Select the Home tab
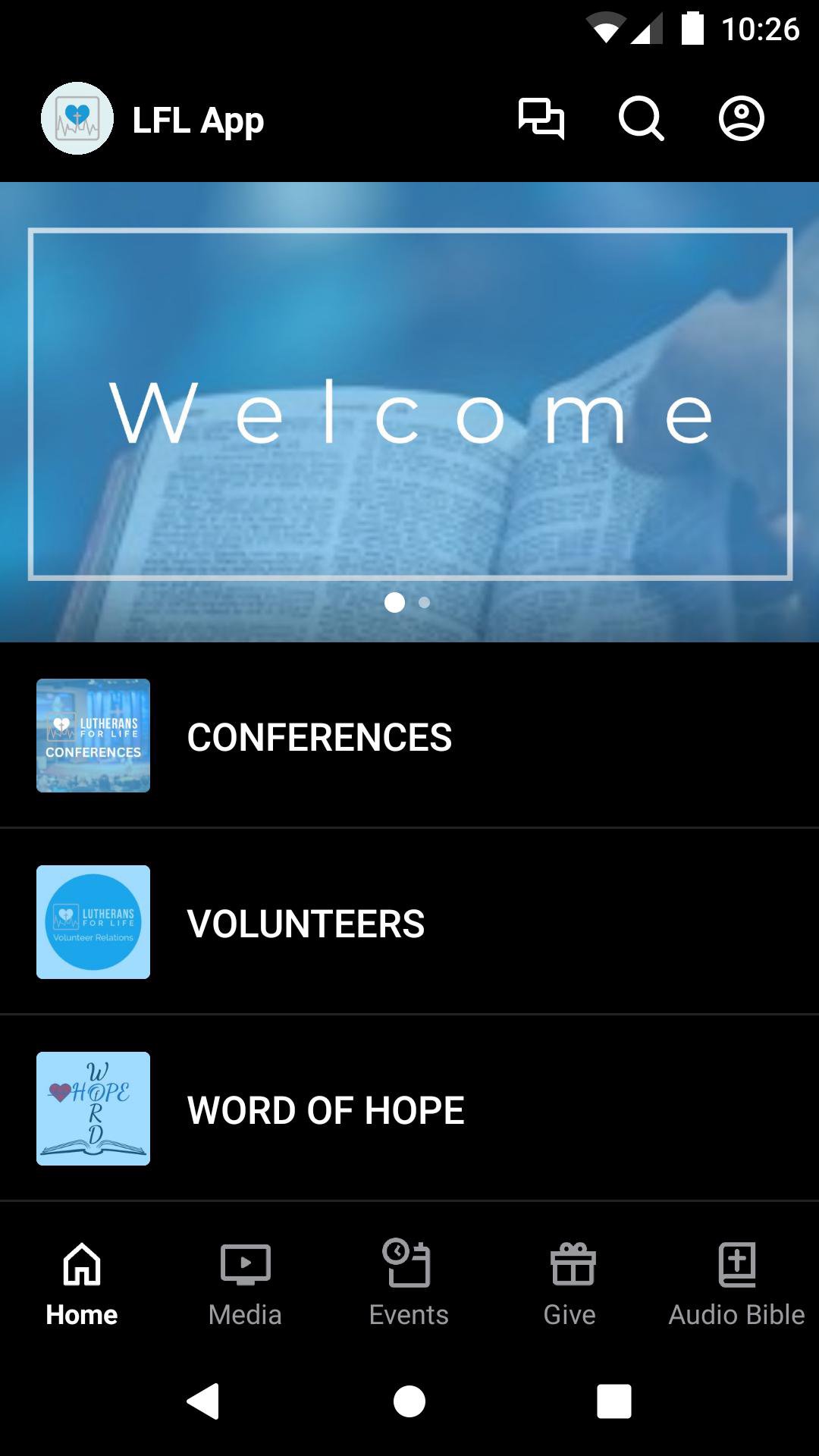Screen dimensions: 819x1456 [x=82, y=1283]
